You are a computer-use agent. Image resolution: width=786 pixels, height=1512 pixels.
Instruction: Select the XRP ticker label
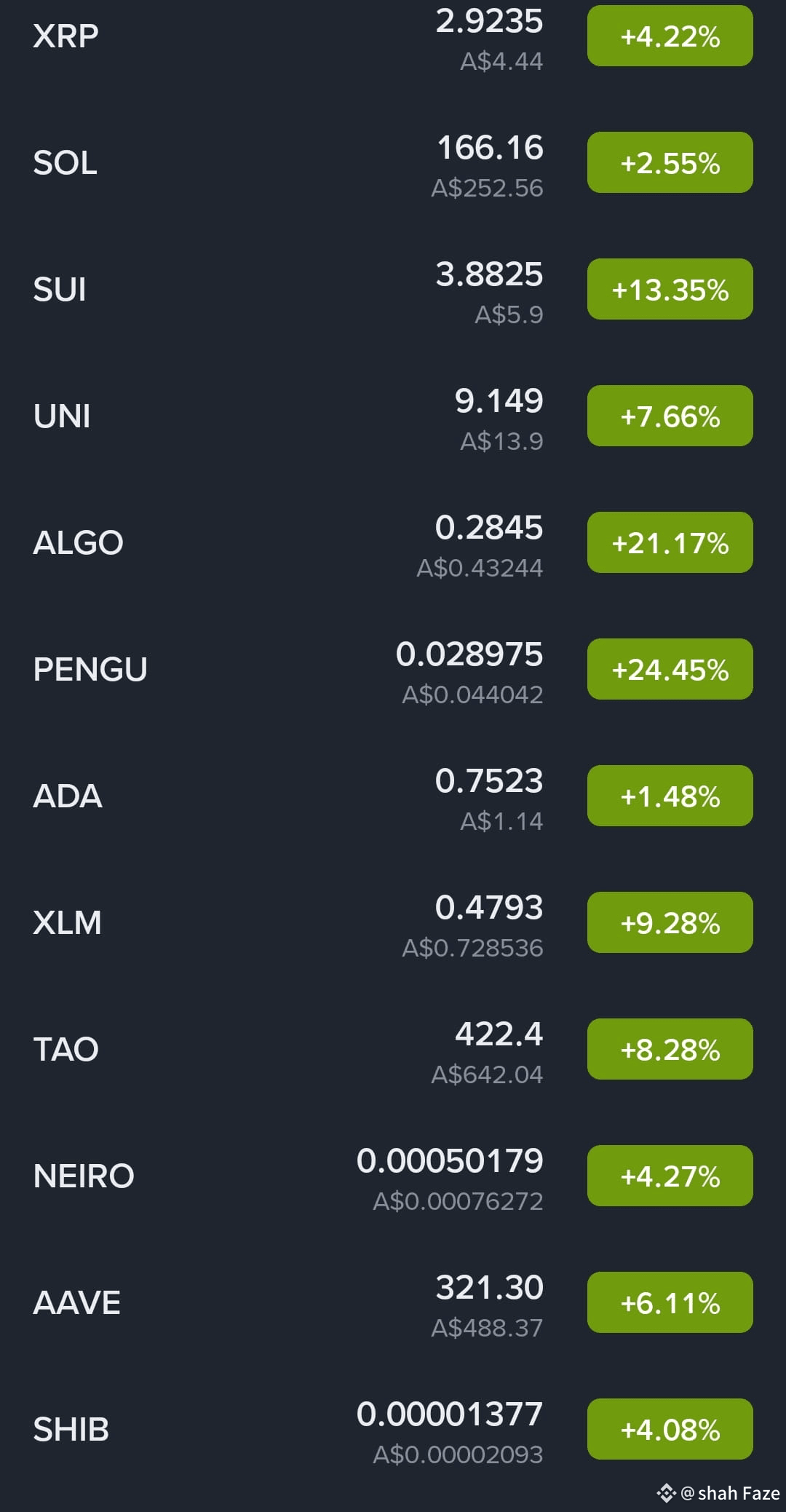pos(65,36)
